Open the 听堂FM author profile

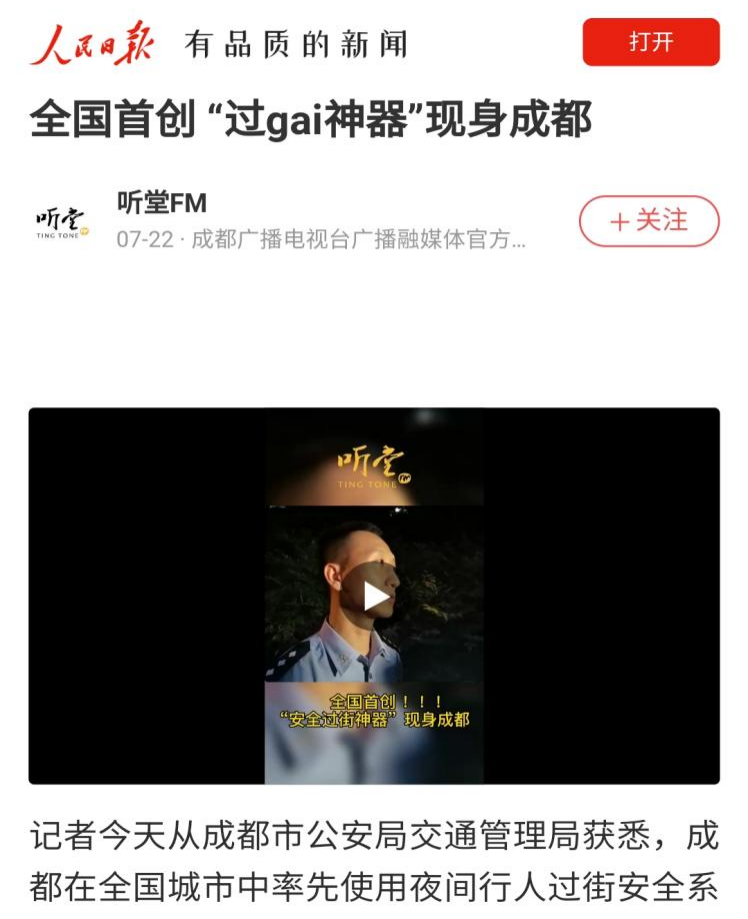pos(162,204)
